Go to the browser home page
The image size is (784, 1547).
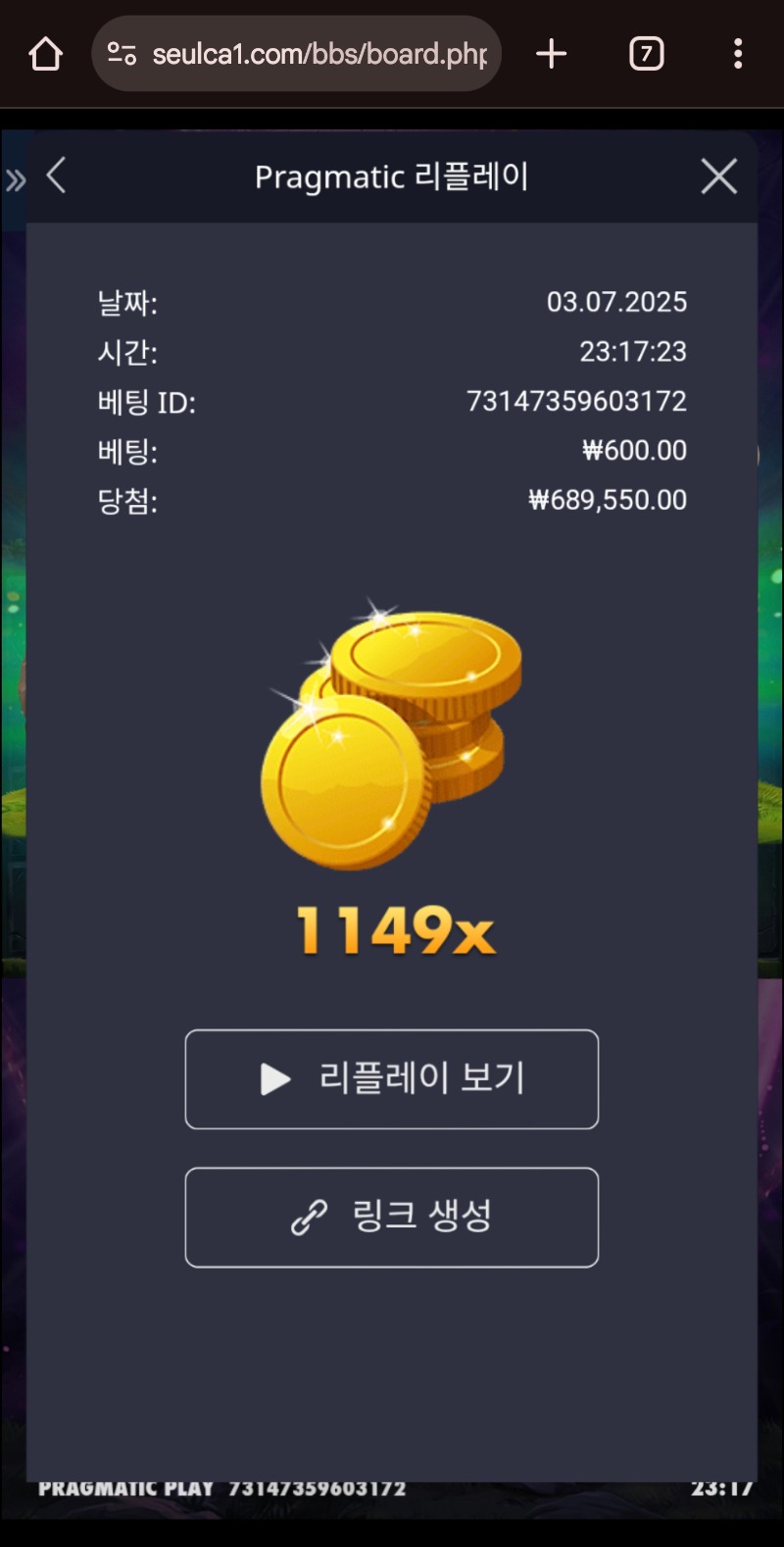(x=46, y=54)
